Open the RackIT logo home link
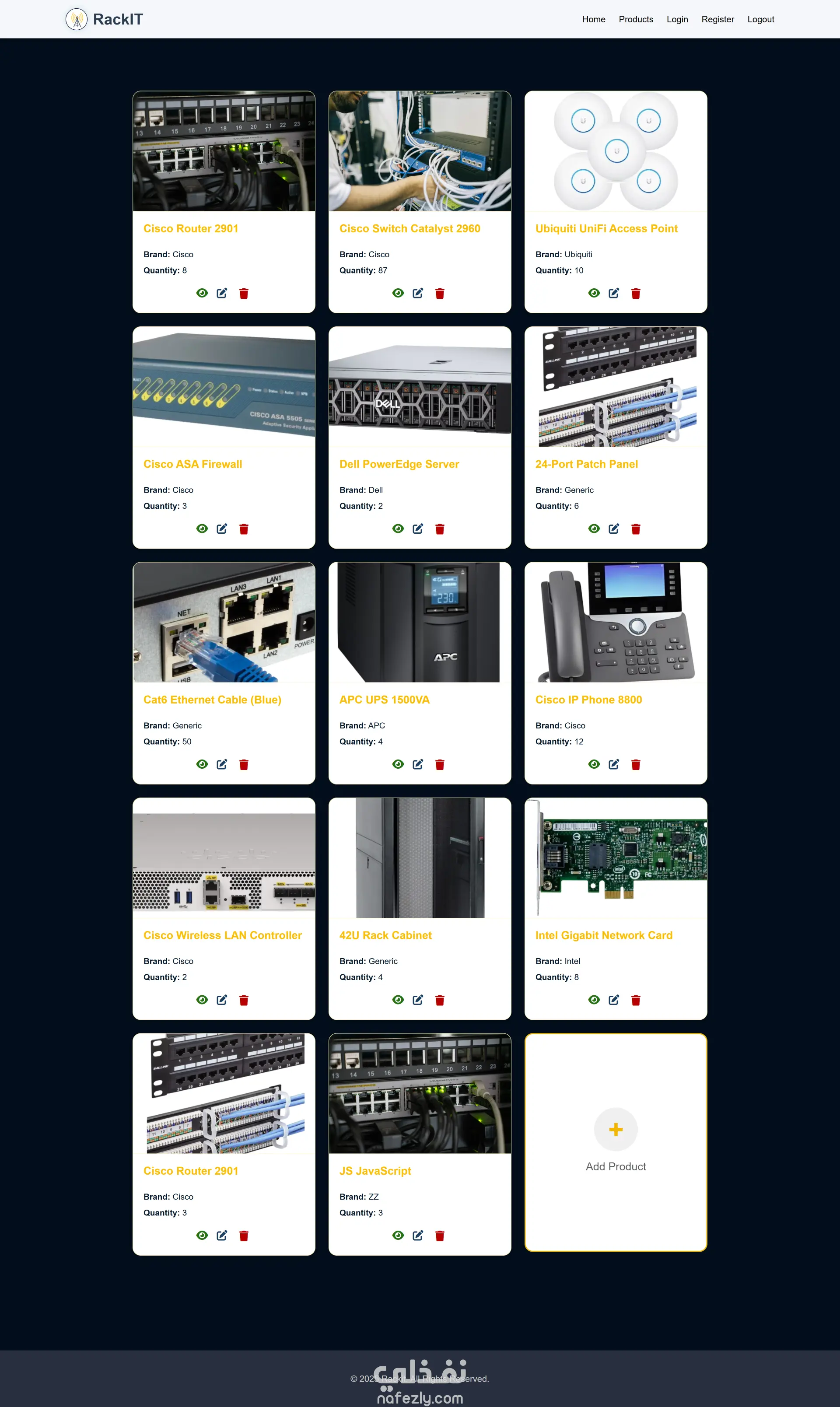This screenshot has height=1407, width=840. click(x=104, y=19)
